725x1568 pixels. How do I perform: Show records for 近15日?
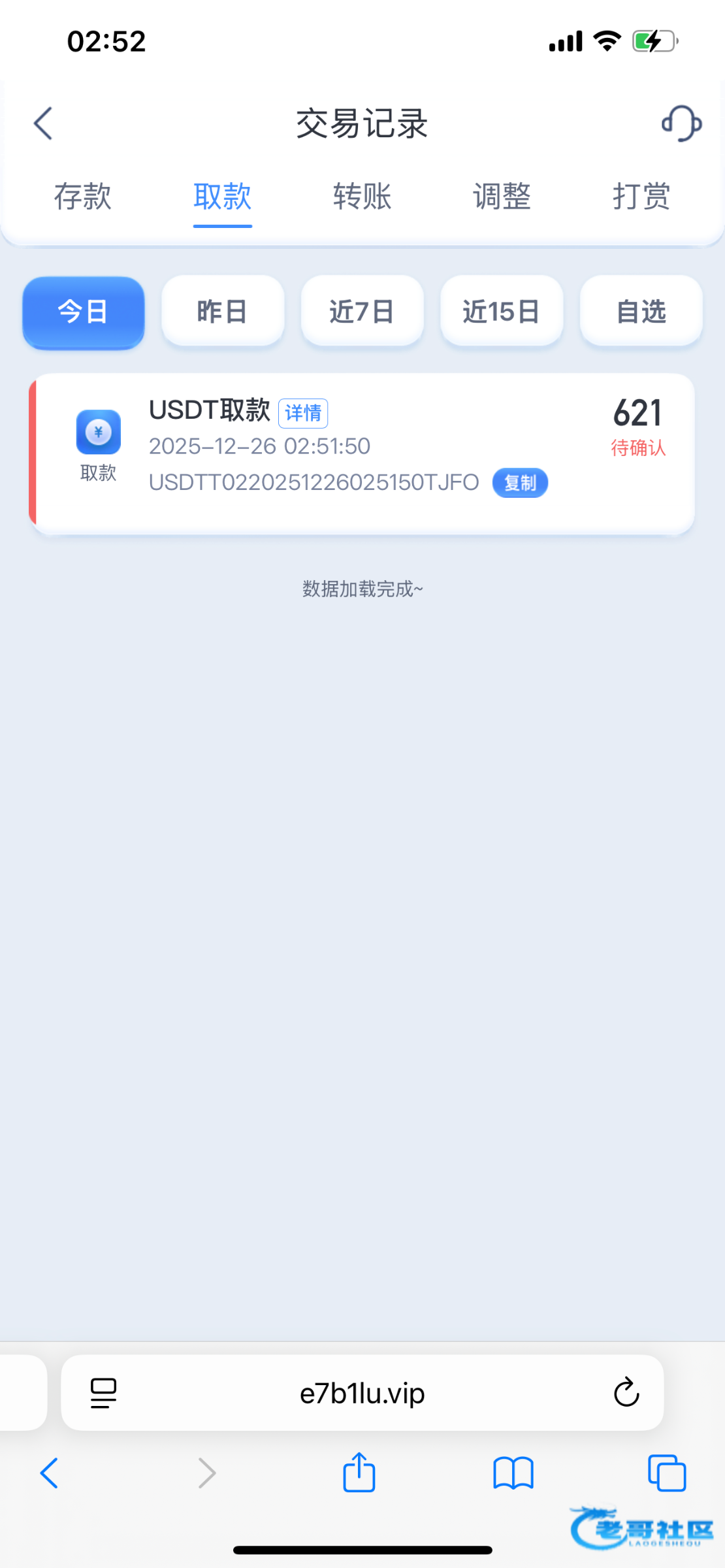tap(502, 312)
